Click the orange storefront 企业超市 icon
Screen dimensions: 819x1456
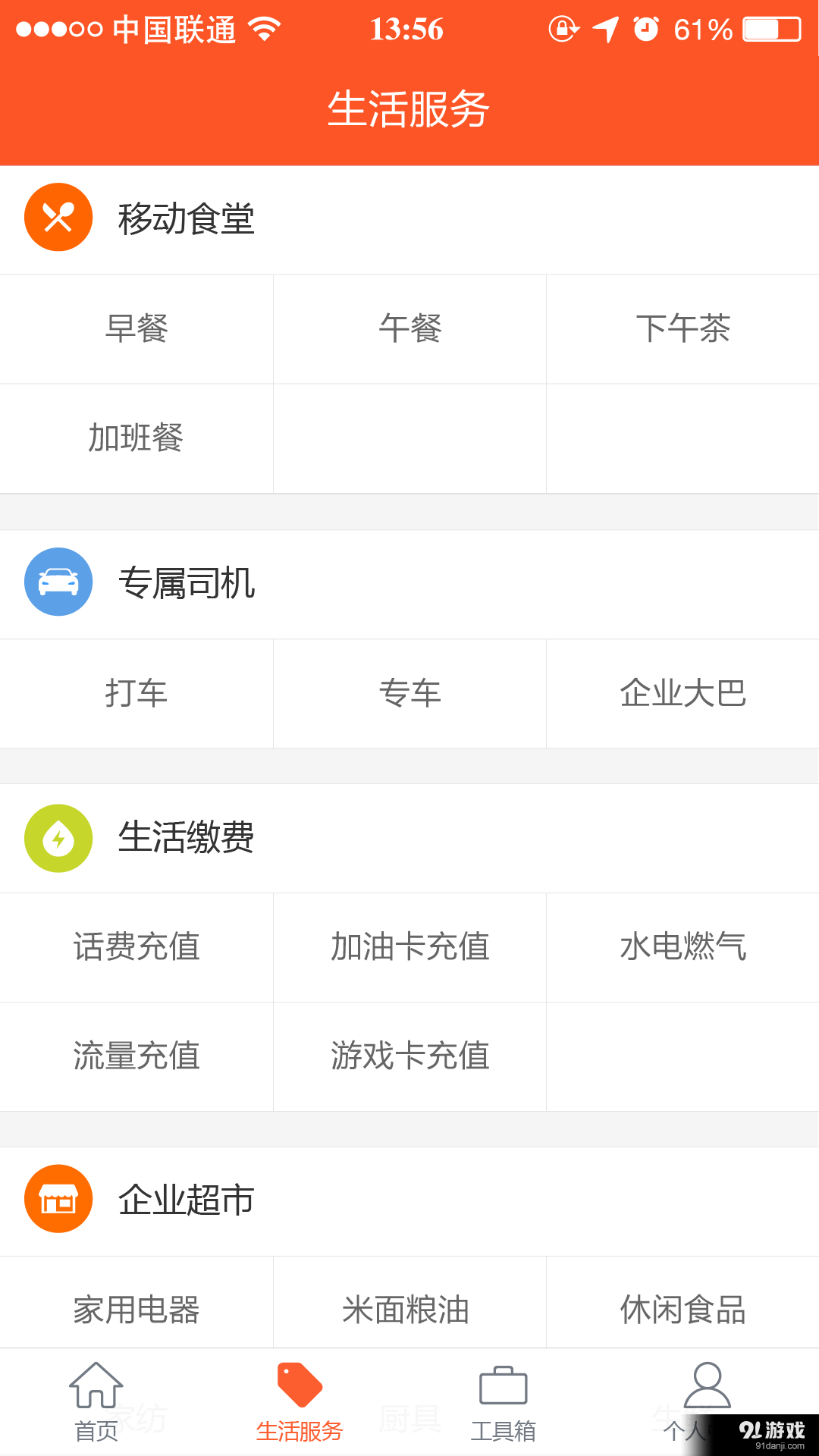(58, 1198)
